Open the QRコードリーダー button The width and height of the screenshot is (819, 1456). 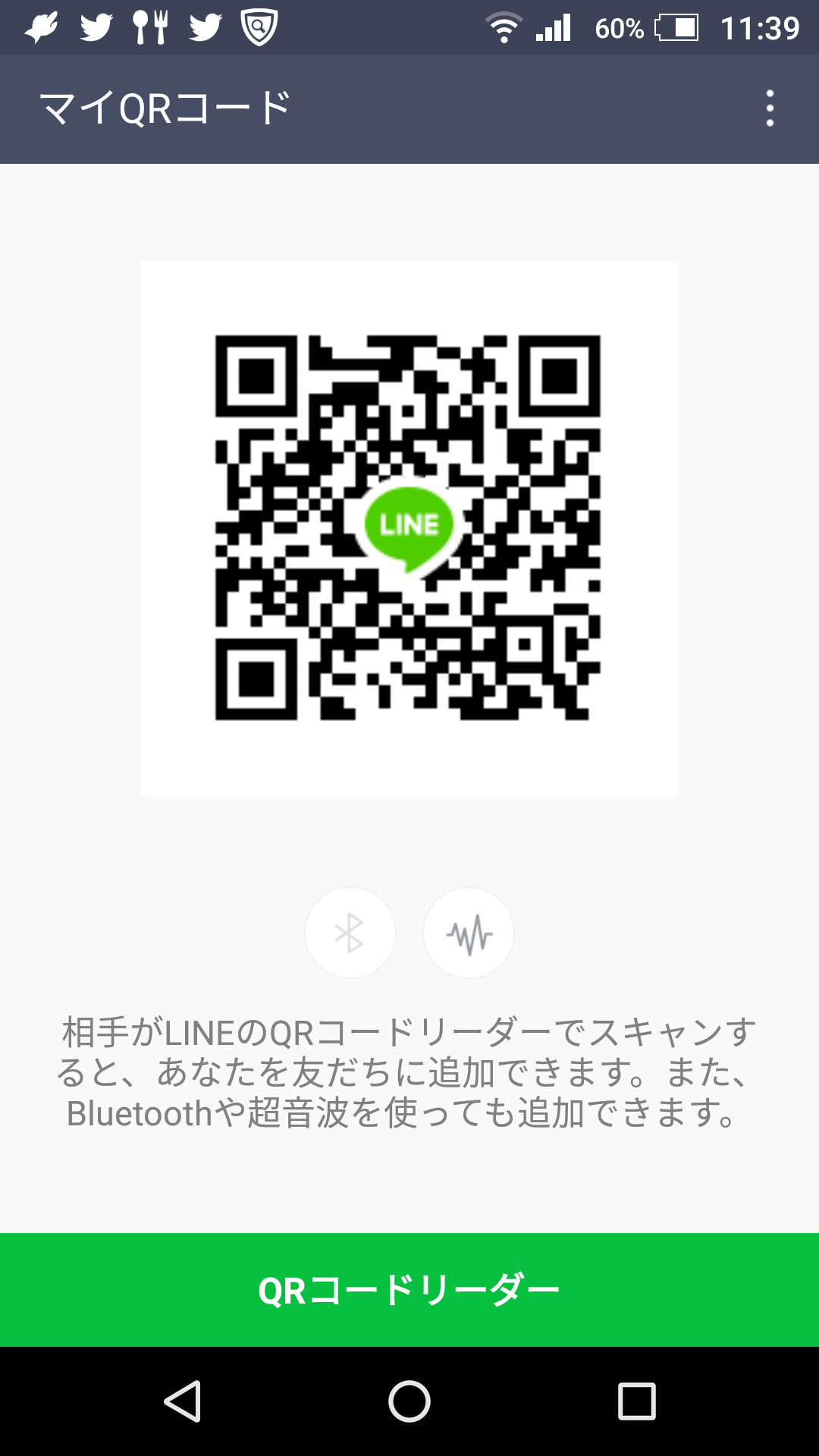(409, 1289)
